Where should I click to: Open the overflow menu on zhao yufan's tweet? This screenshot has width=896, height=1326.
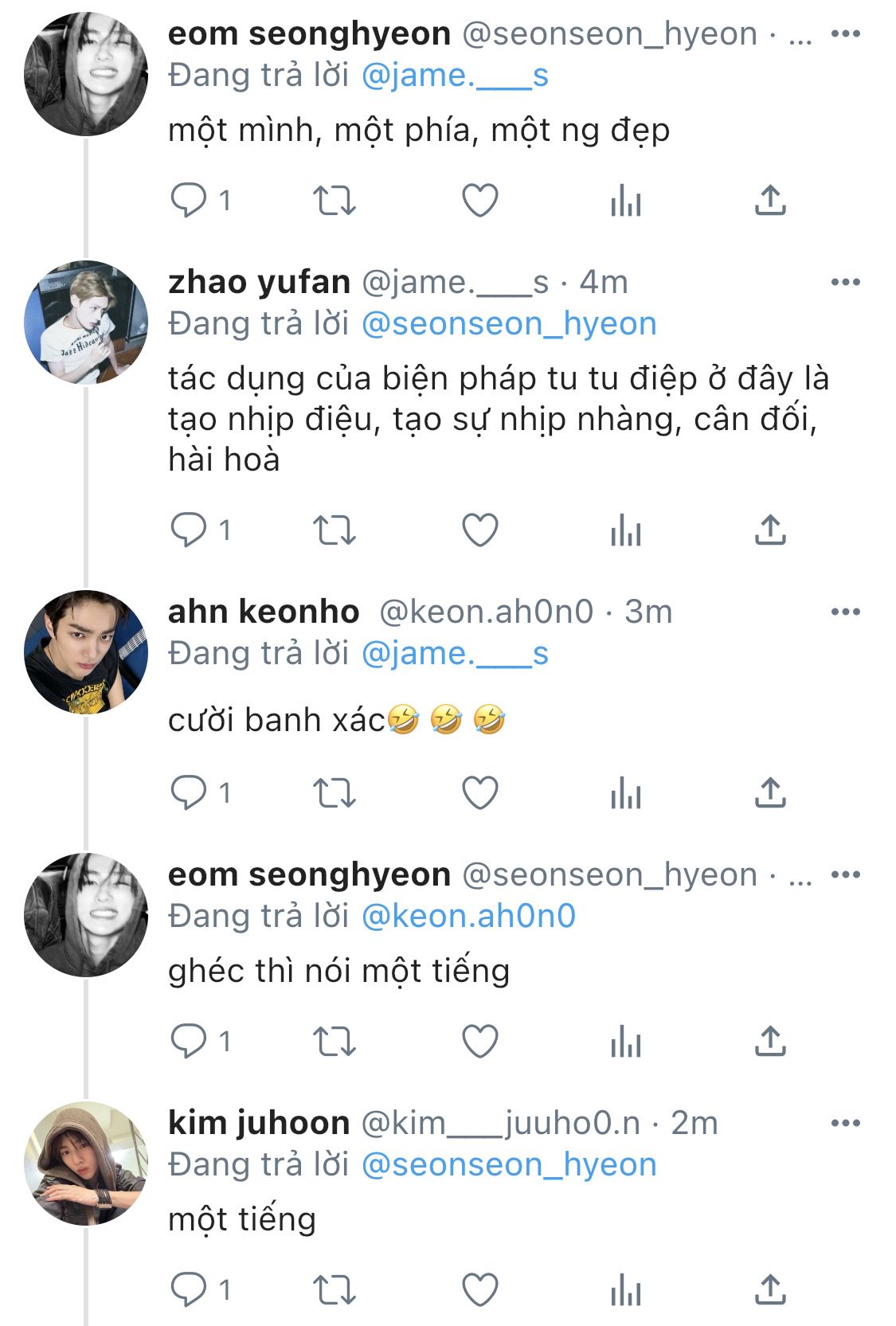tap(845, 282)
